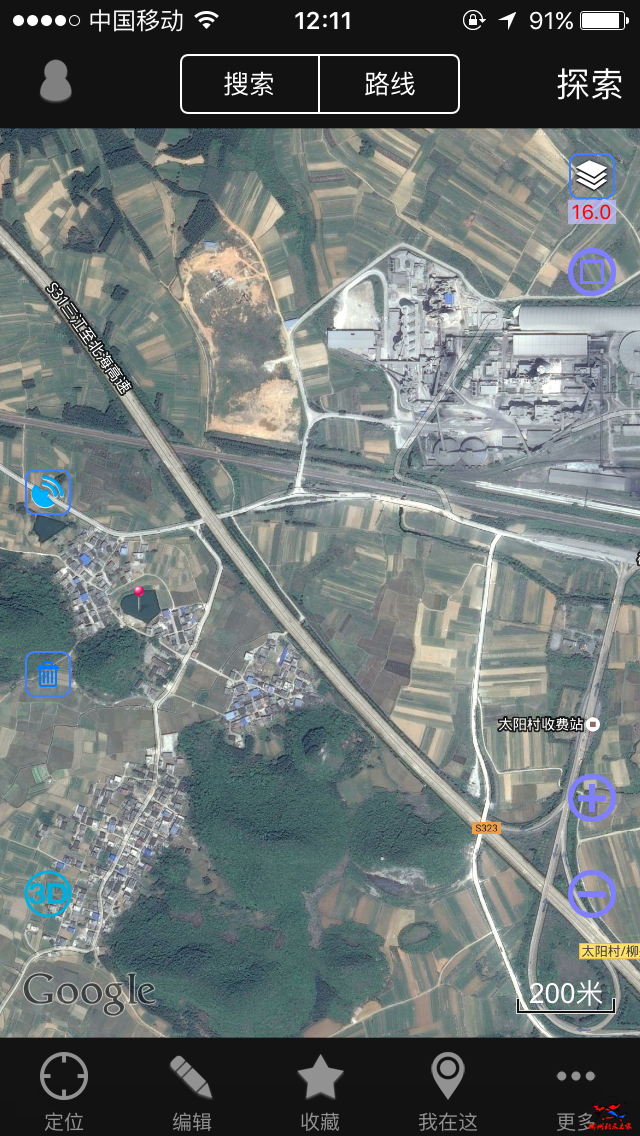Open the map layers icon

tap(592, 177)
